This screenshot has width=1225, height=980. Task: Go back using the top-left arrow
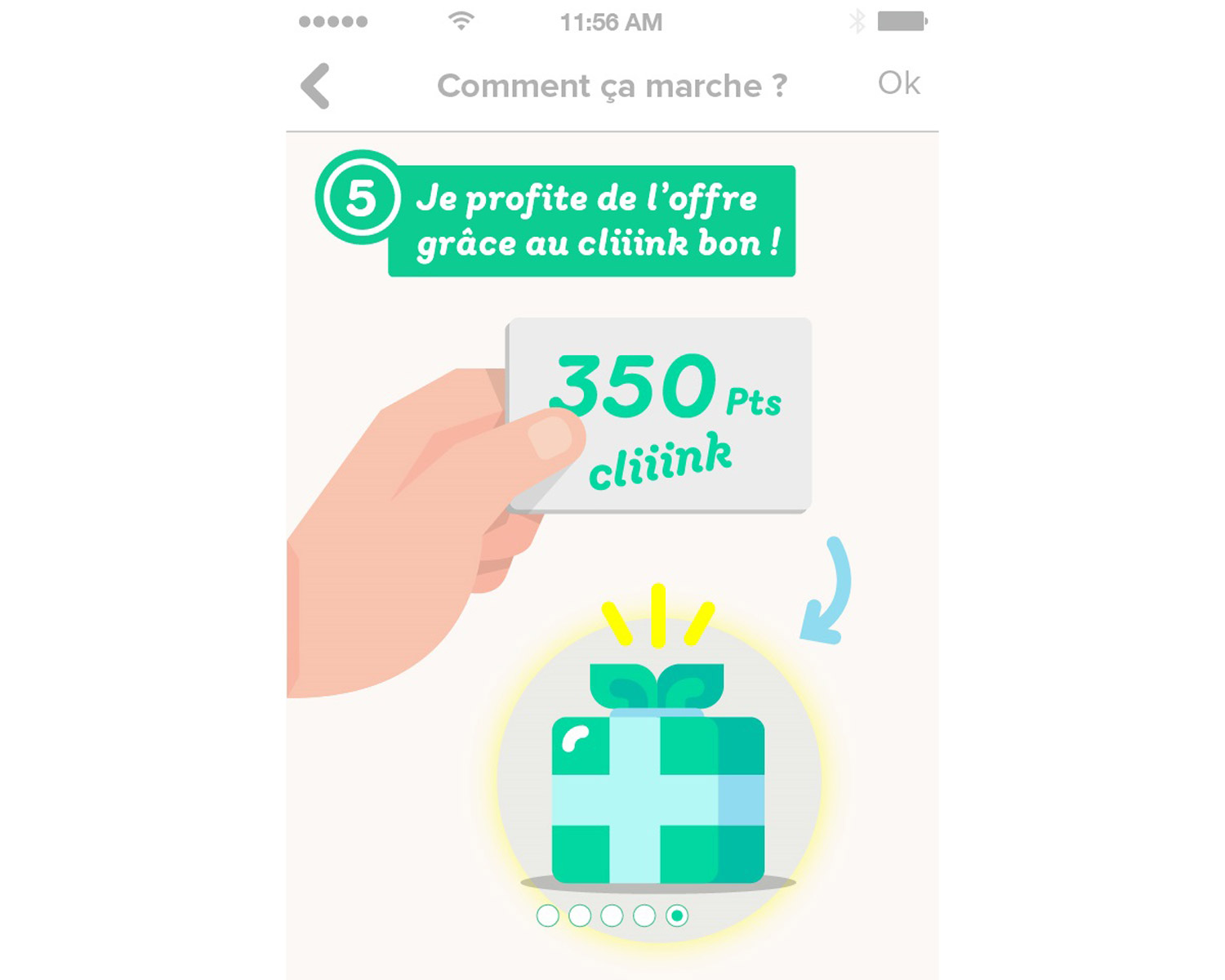point(315,86)
